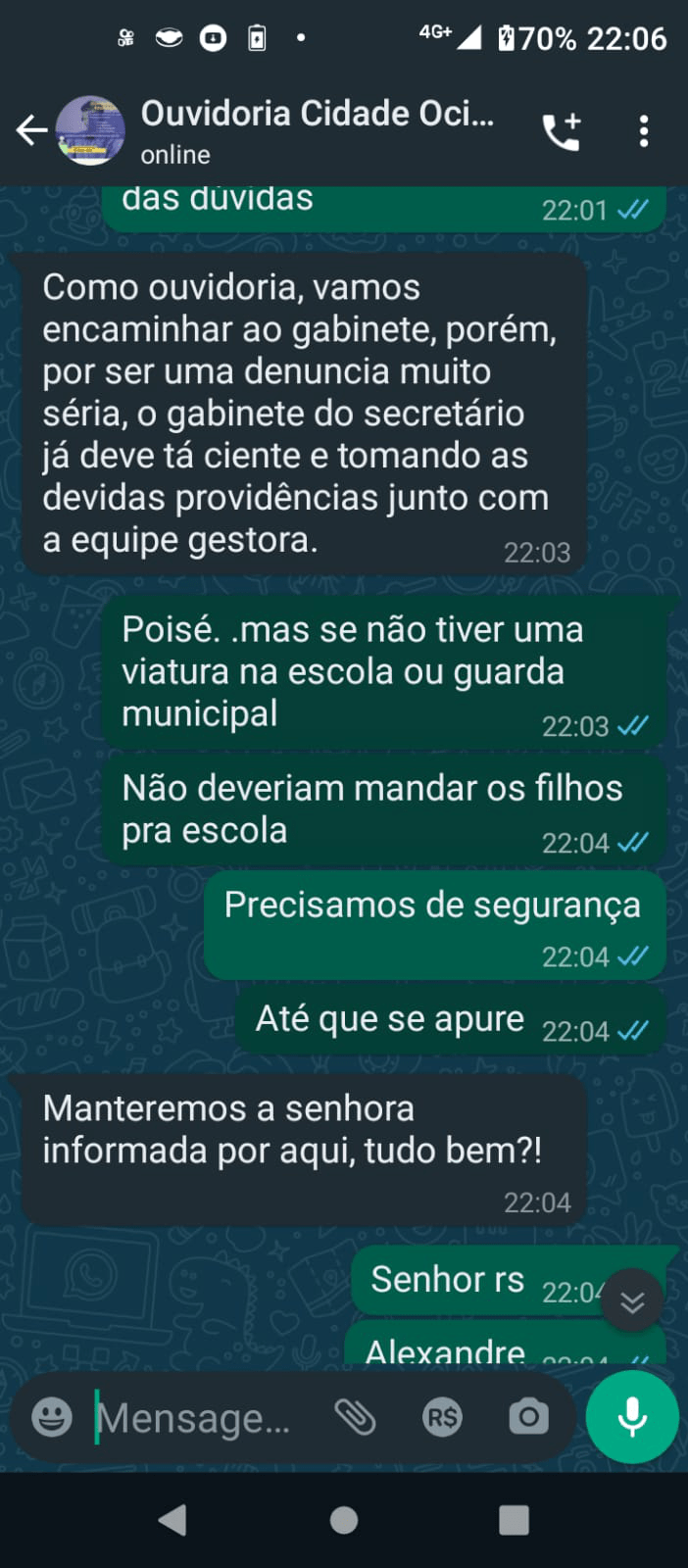The height and width of the screenshot is (1568, 688).
Task: Go back to the chat list
Action: 31,130
